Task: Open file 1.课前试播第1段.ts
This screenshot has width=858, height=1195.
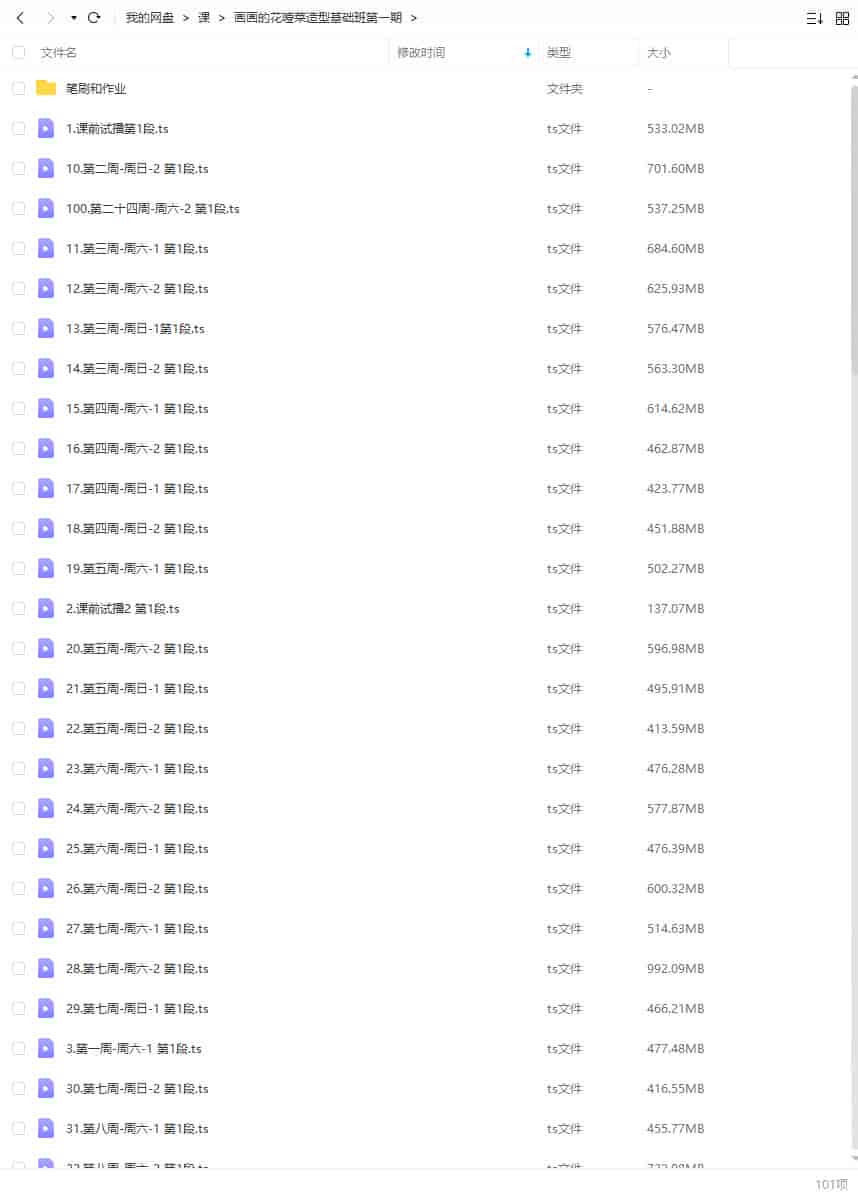Action: coord(117,128)
